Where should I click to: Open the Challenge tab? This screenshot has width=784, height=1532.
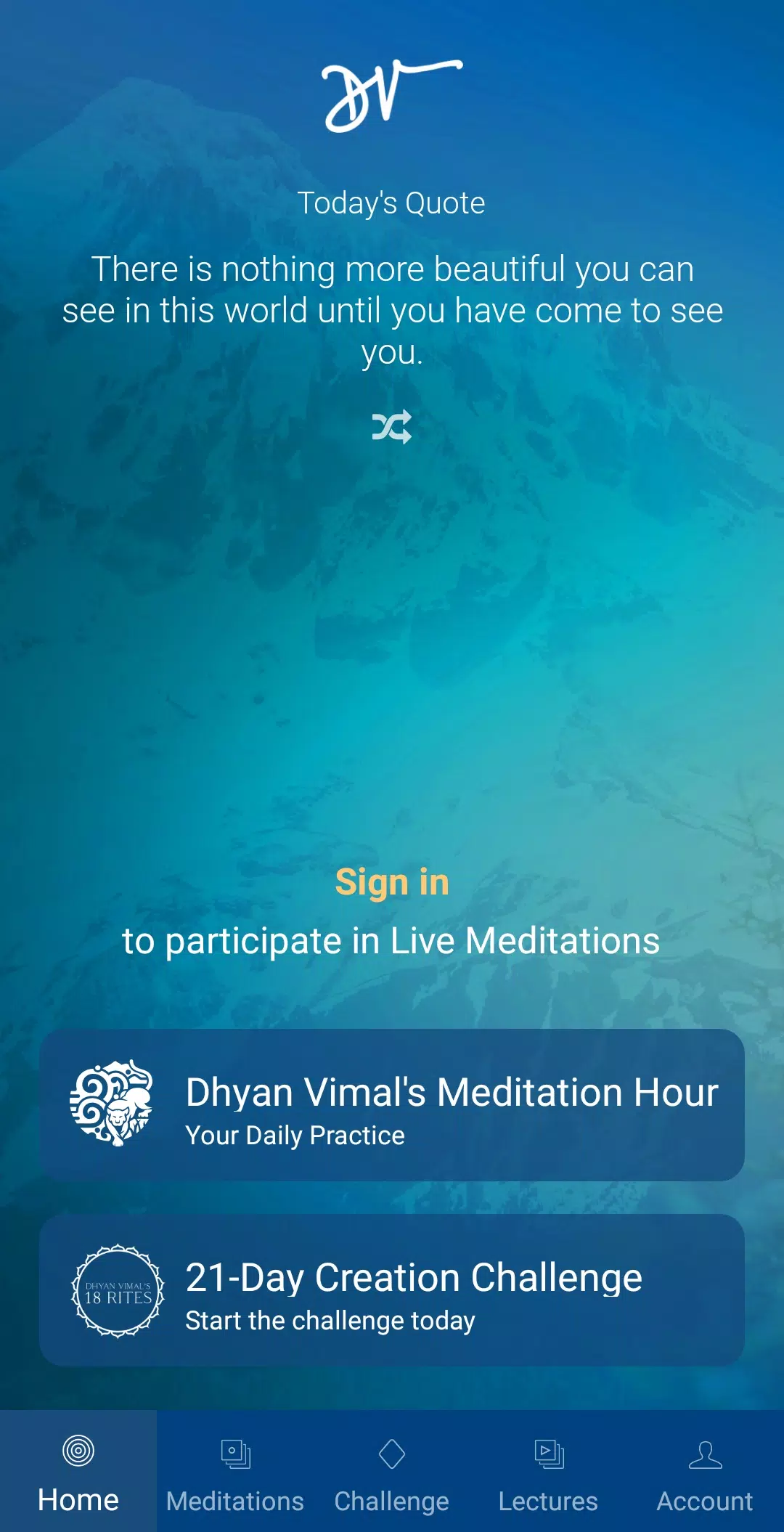[392, 1471]
